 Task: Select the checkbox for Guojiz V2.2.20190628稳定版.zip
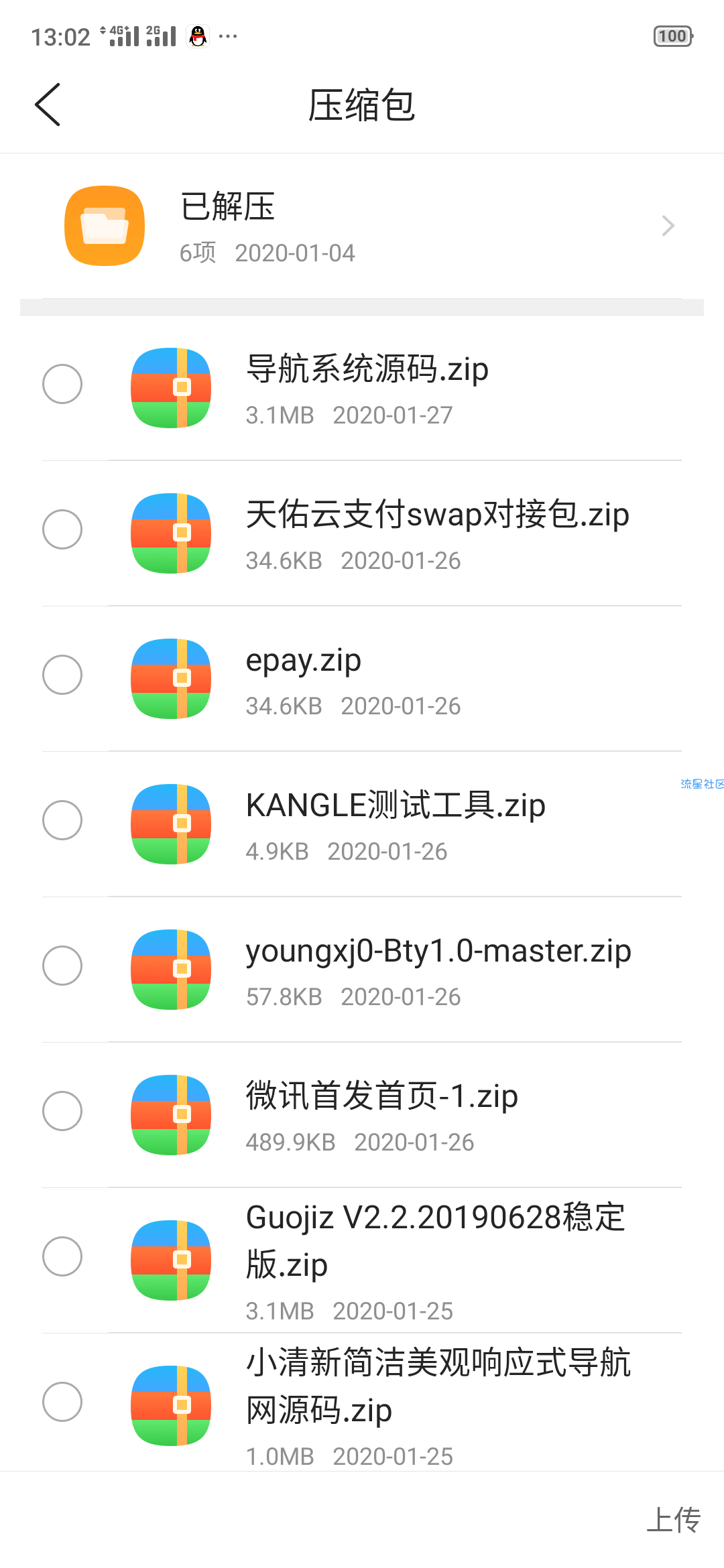62,1256
